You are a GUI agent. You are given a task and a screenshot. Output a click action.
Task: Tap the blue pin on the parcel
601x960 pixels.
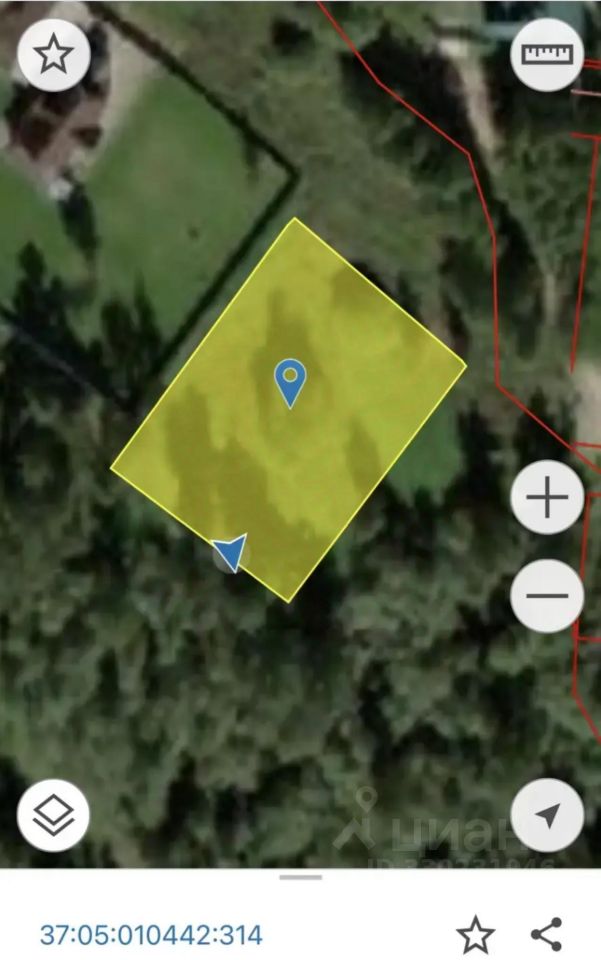click(x=290, y=383)
